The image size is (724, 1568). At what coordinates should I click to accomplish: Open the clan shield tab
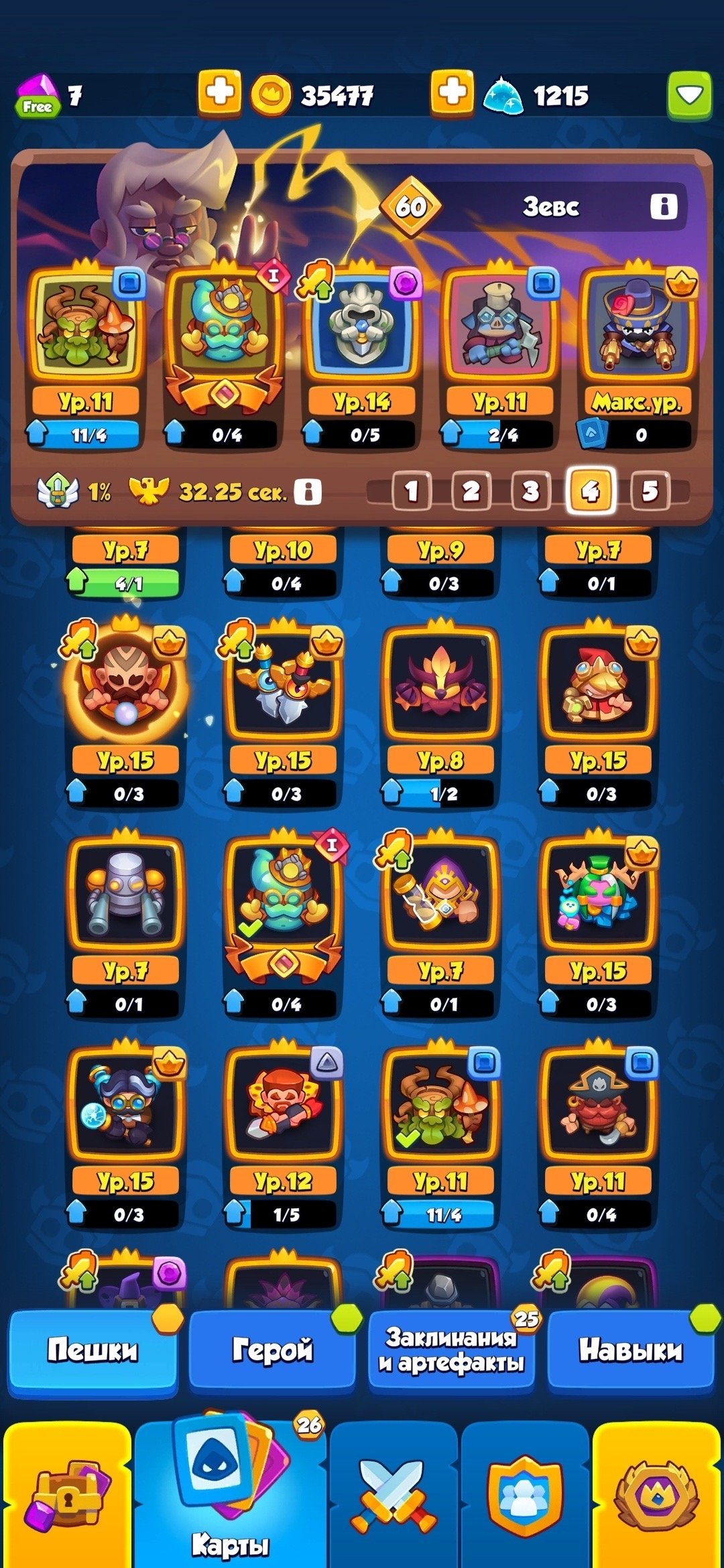(525, 1496)
